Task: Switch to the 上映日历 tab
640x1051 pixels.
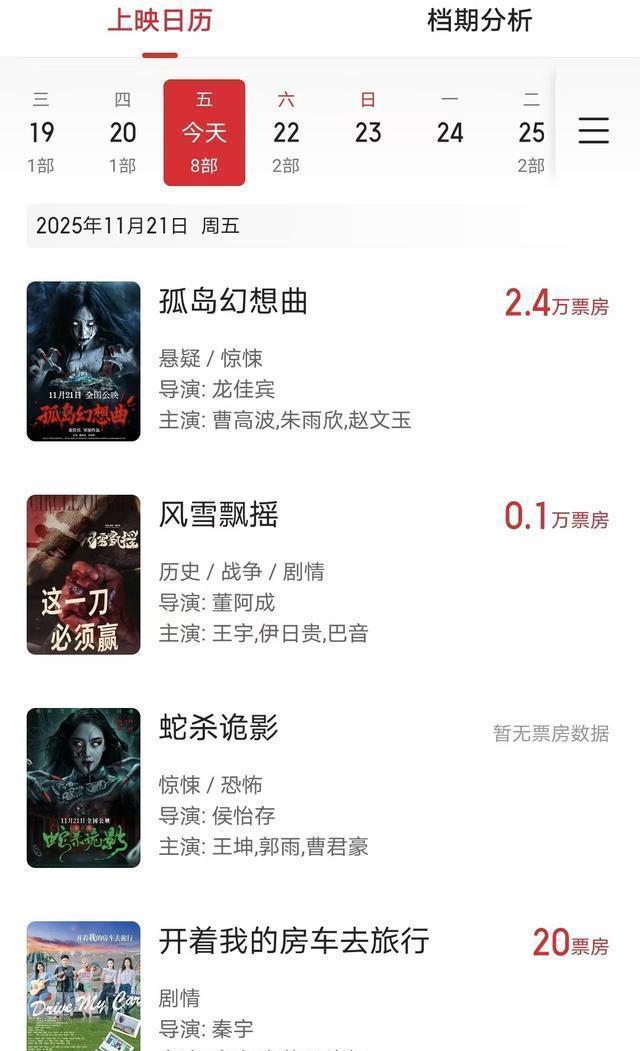Action: pos(160,21)
